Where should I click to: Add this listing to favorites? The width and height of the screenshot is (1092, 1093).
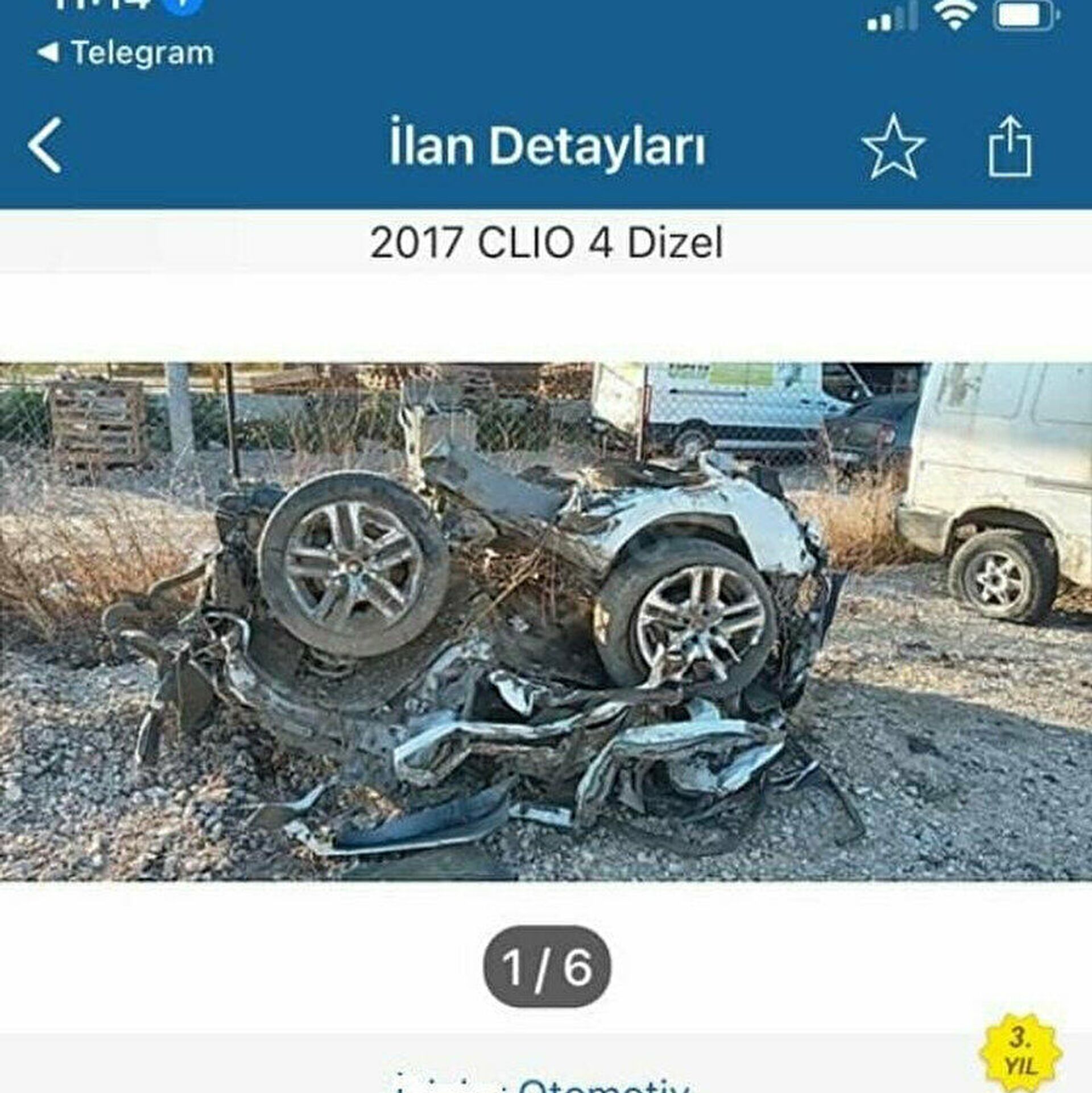click(893, 147)
